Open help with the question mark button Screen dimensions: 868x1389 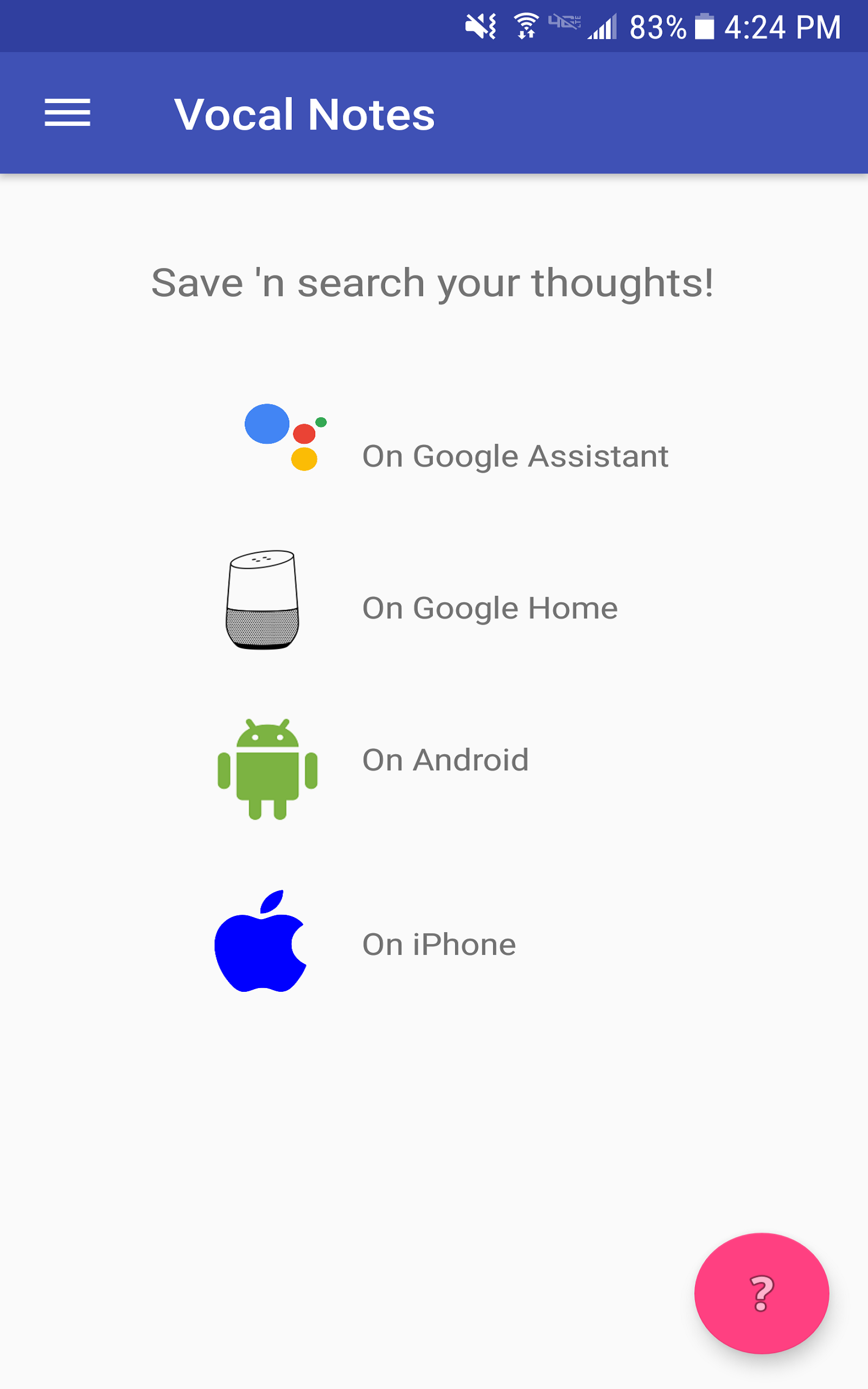click(x=761, y=1293)
